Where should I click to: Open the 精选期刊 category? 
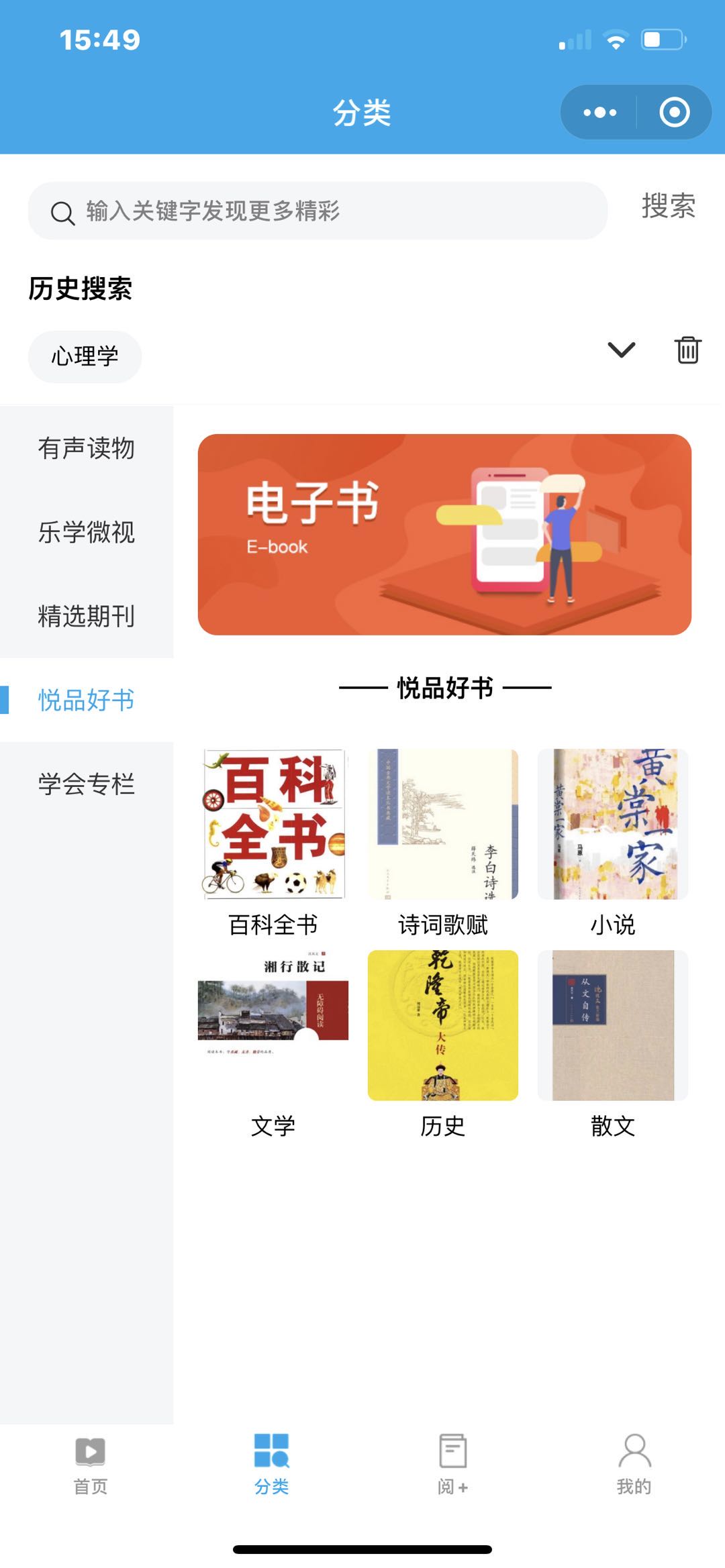pyautogui.click(x=87, y=616)
